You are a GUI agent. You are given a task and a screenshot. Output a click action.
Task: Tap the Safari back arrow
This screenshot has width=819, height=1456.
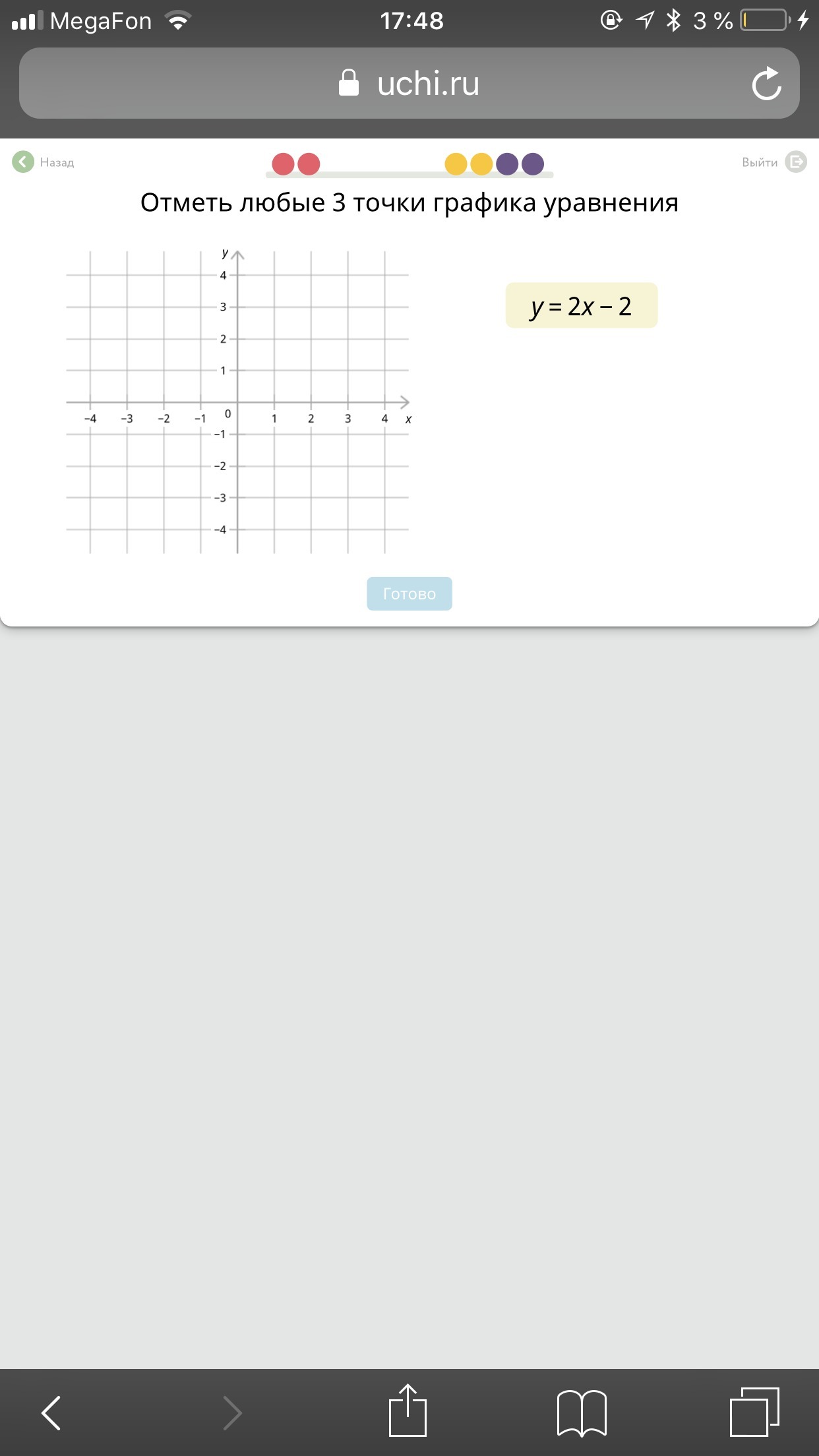[x=51, y=1412]
